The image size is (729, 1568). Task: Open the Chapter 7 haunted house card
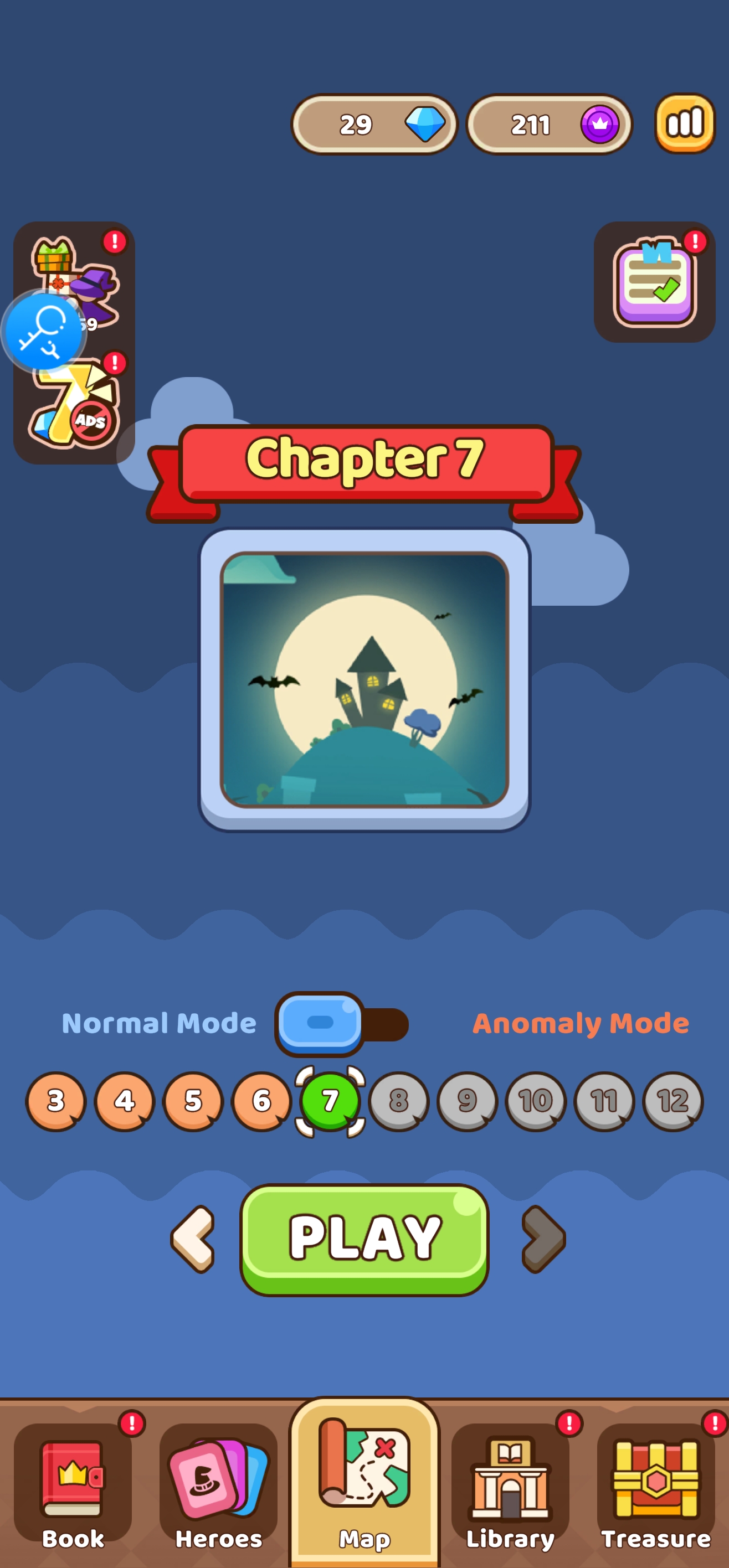[x=364, y=679]
